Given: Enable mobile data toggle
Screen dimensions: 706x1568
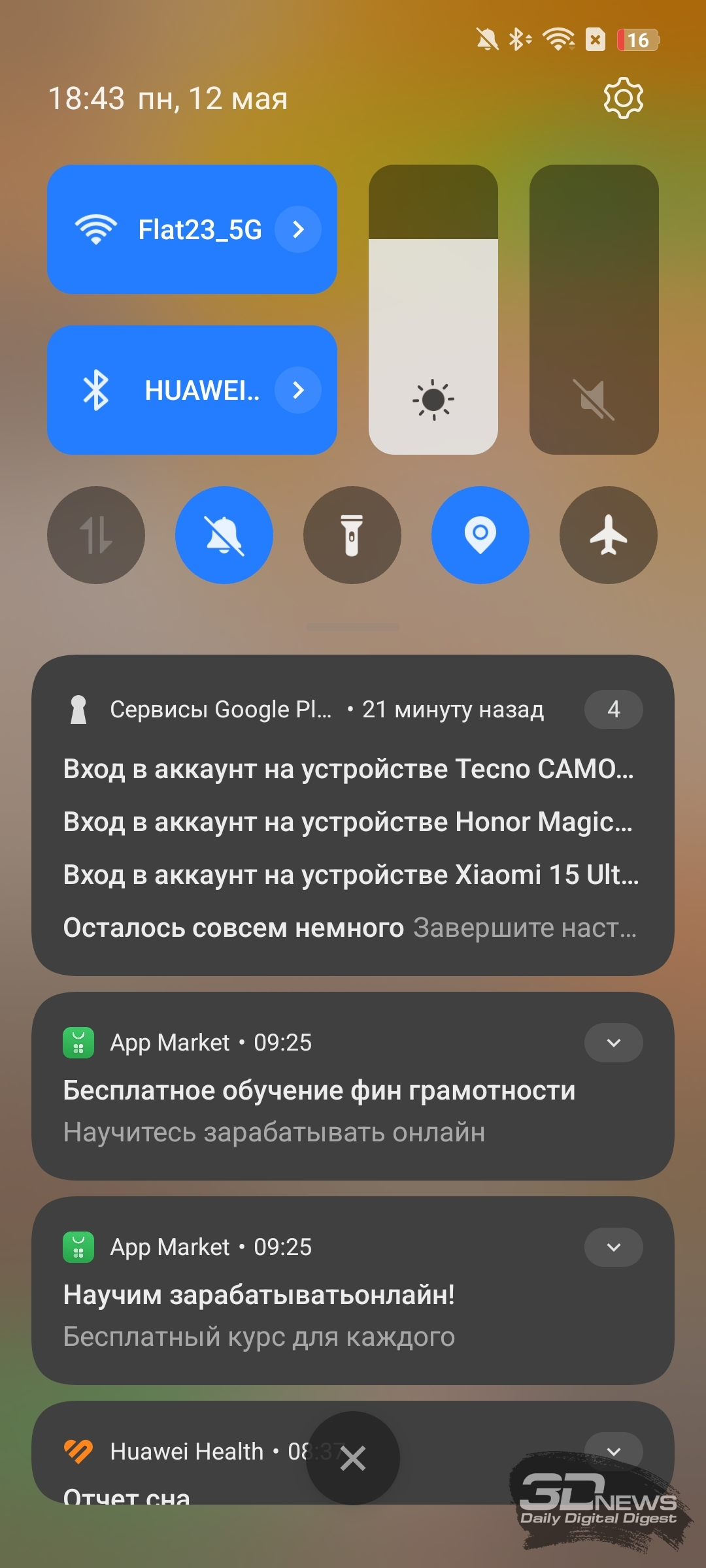Looking at the screenshot, I should click(x=96, y=535).
